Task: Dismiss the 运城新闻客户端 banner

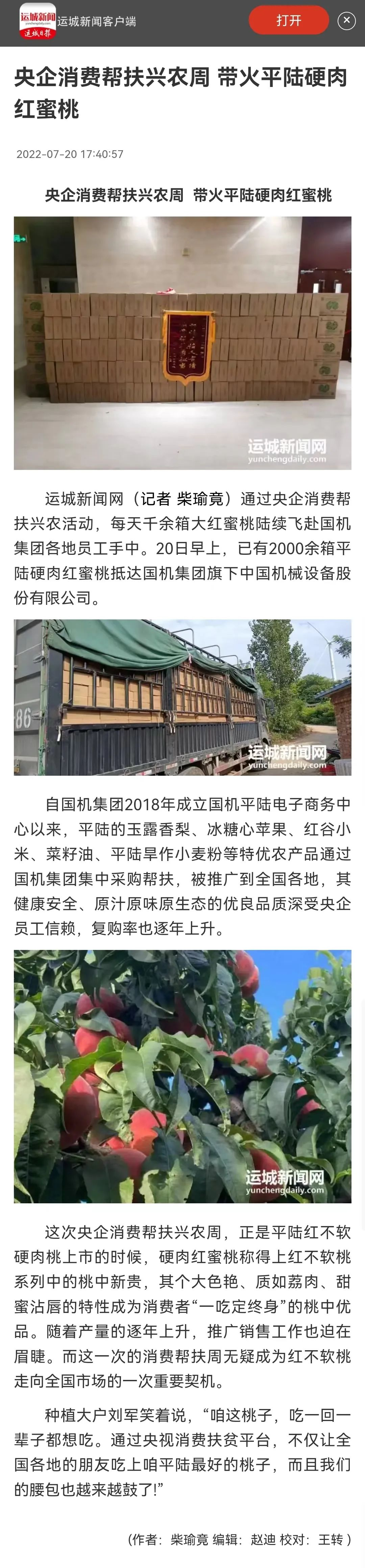Action: [x=346, y=21]
